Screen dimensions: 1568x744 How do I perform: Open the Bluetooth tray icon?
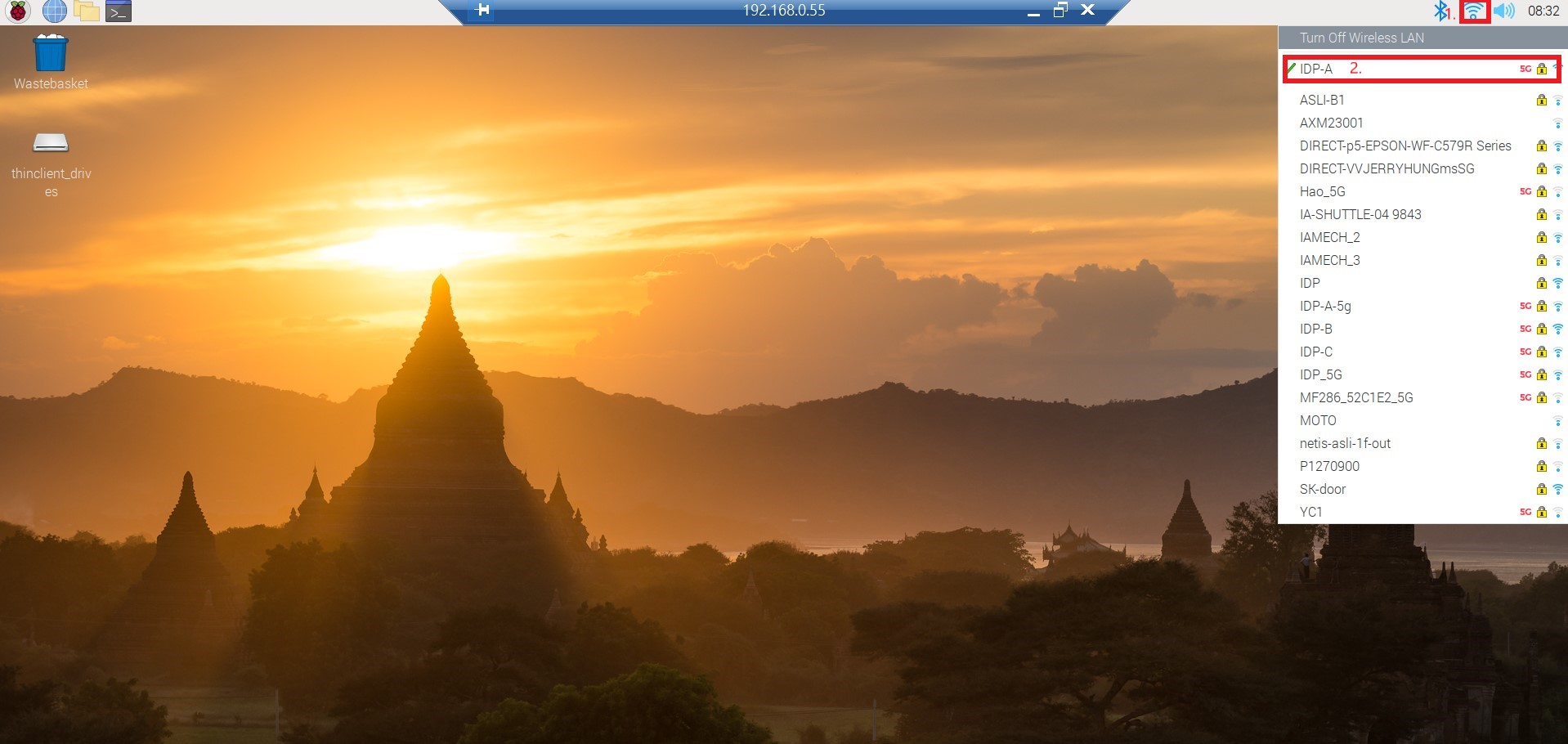point(1440,11)
